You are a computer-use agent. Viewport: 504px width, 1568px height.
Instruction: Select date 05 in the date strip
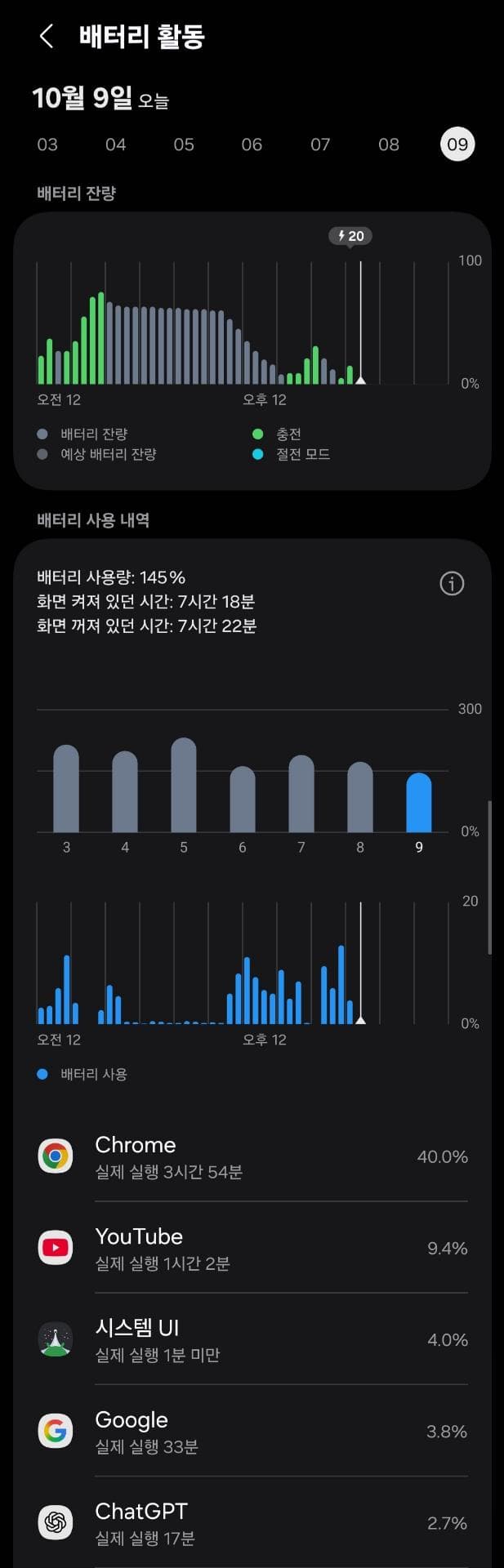tap(184, 145)
